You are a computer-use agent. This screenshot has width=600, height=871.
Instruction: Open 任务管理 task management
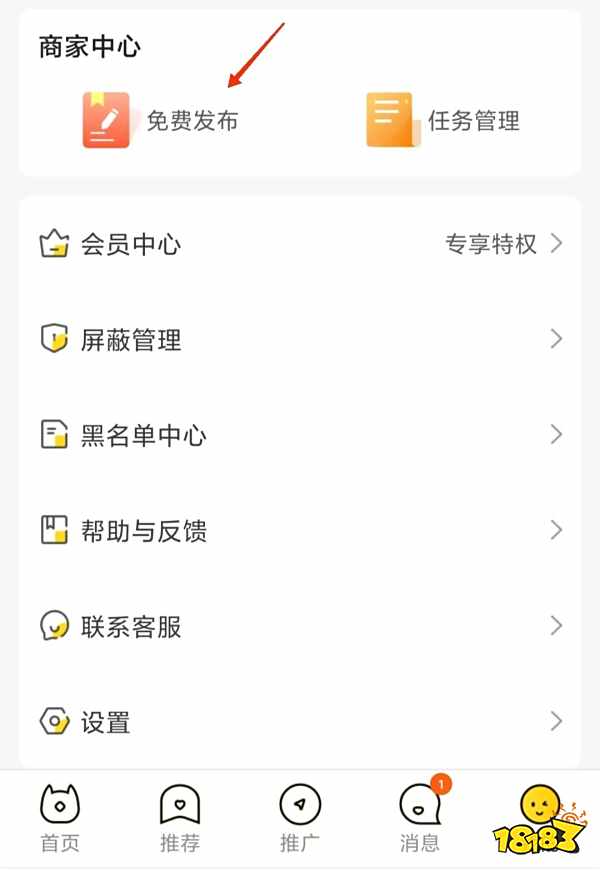443,121
